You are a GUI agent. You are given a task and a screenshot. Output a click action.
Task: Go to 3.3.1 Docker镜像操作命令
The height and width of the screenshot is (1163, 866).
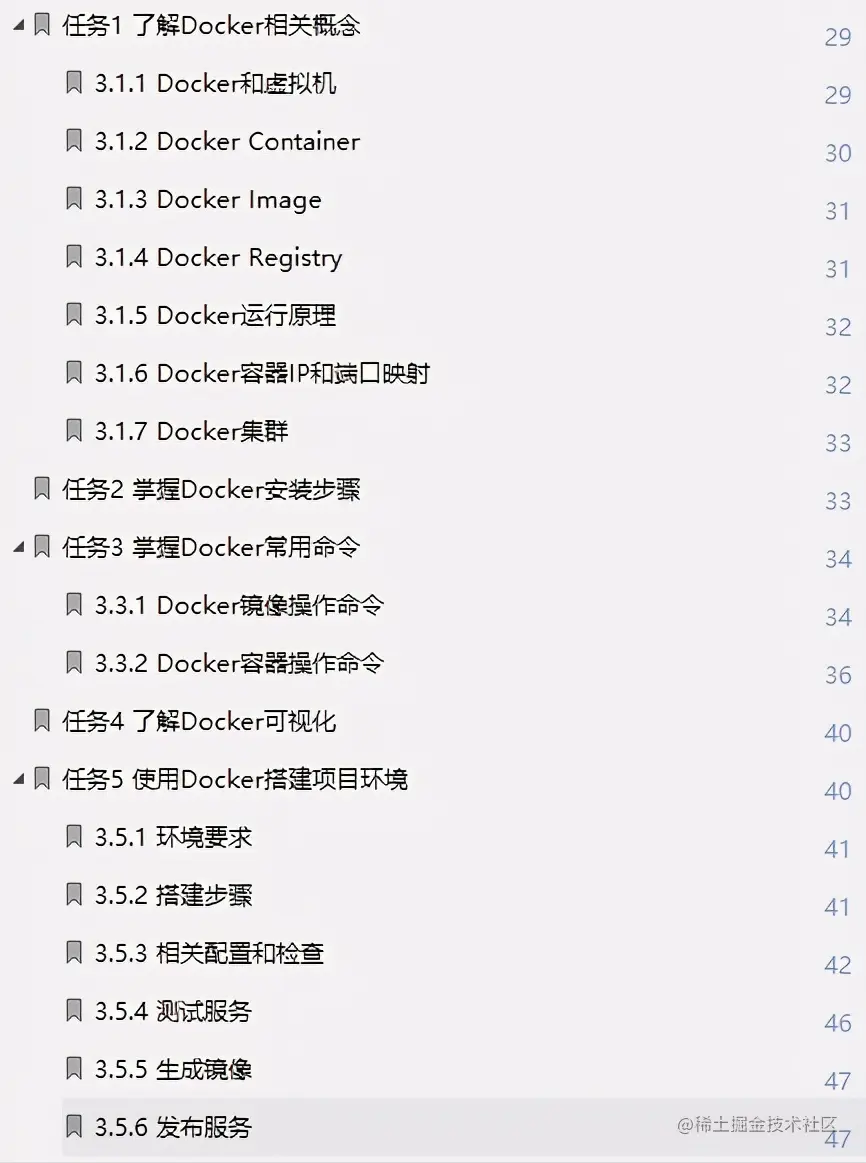(239, 605)
